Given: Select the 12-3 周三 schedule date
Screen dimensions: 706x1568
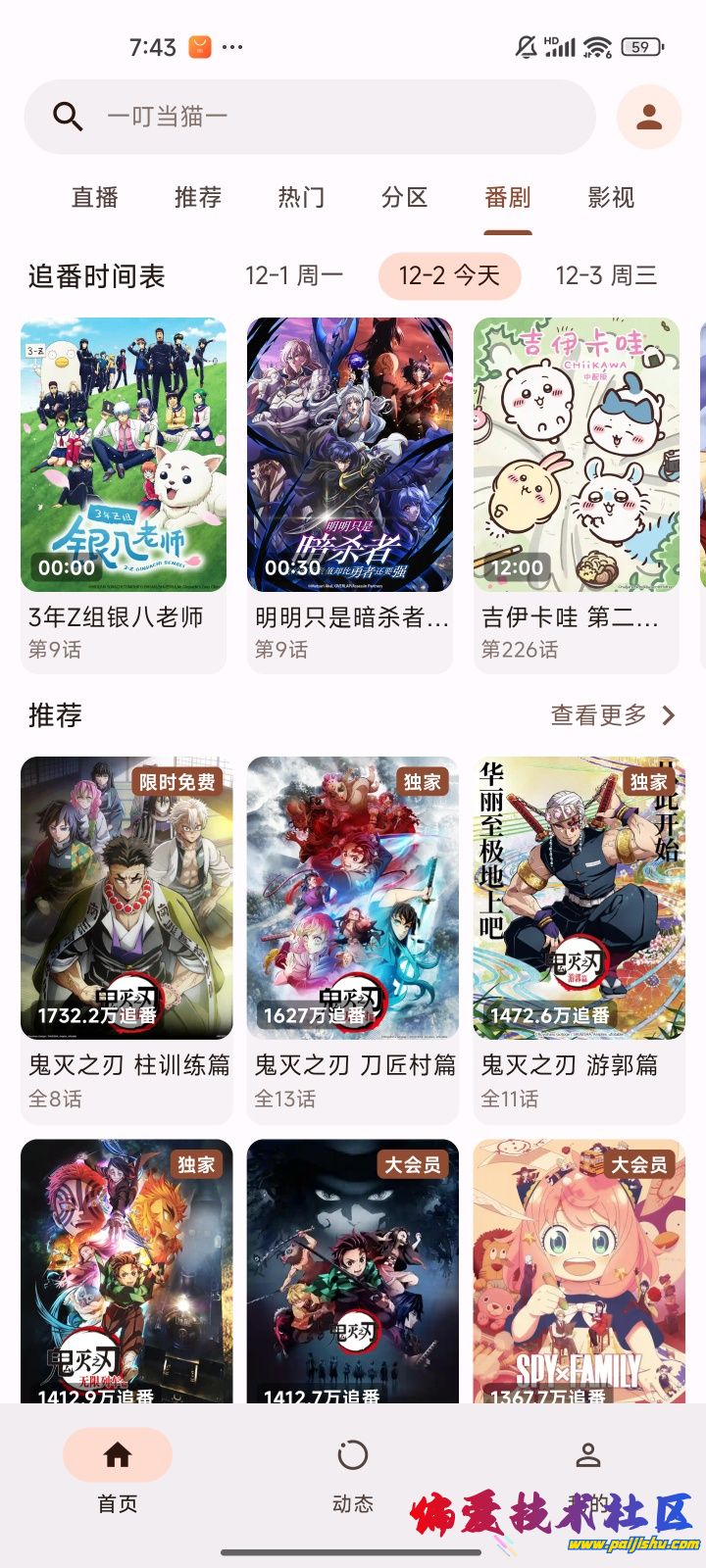Looking at the screenshot, I should pyautogui.click(x=606, y=275).
